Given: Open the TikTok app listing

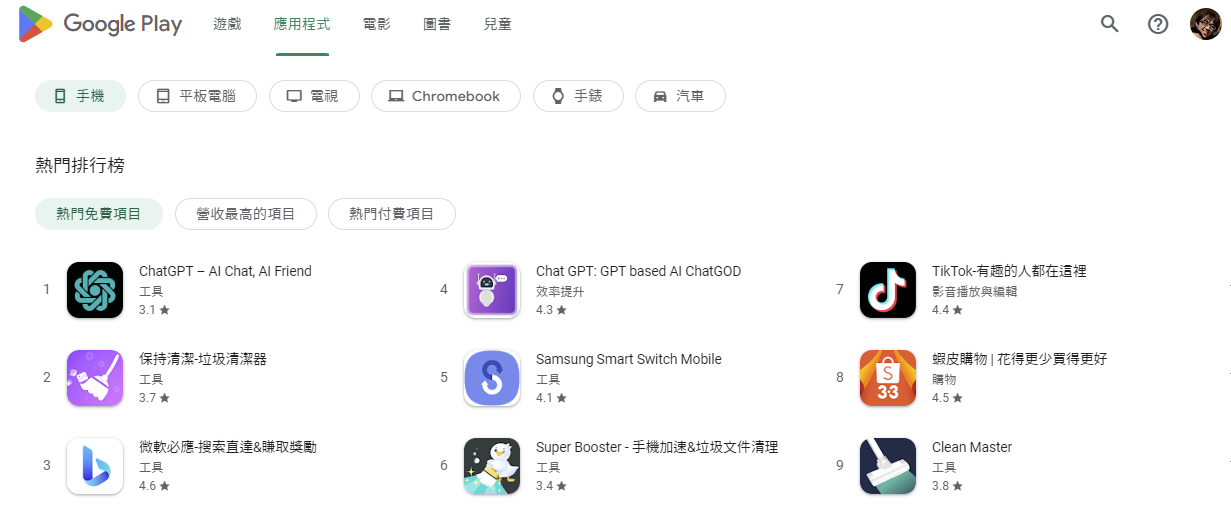Looking at the screenshot, I should click(x=1008, y=272).
